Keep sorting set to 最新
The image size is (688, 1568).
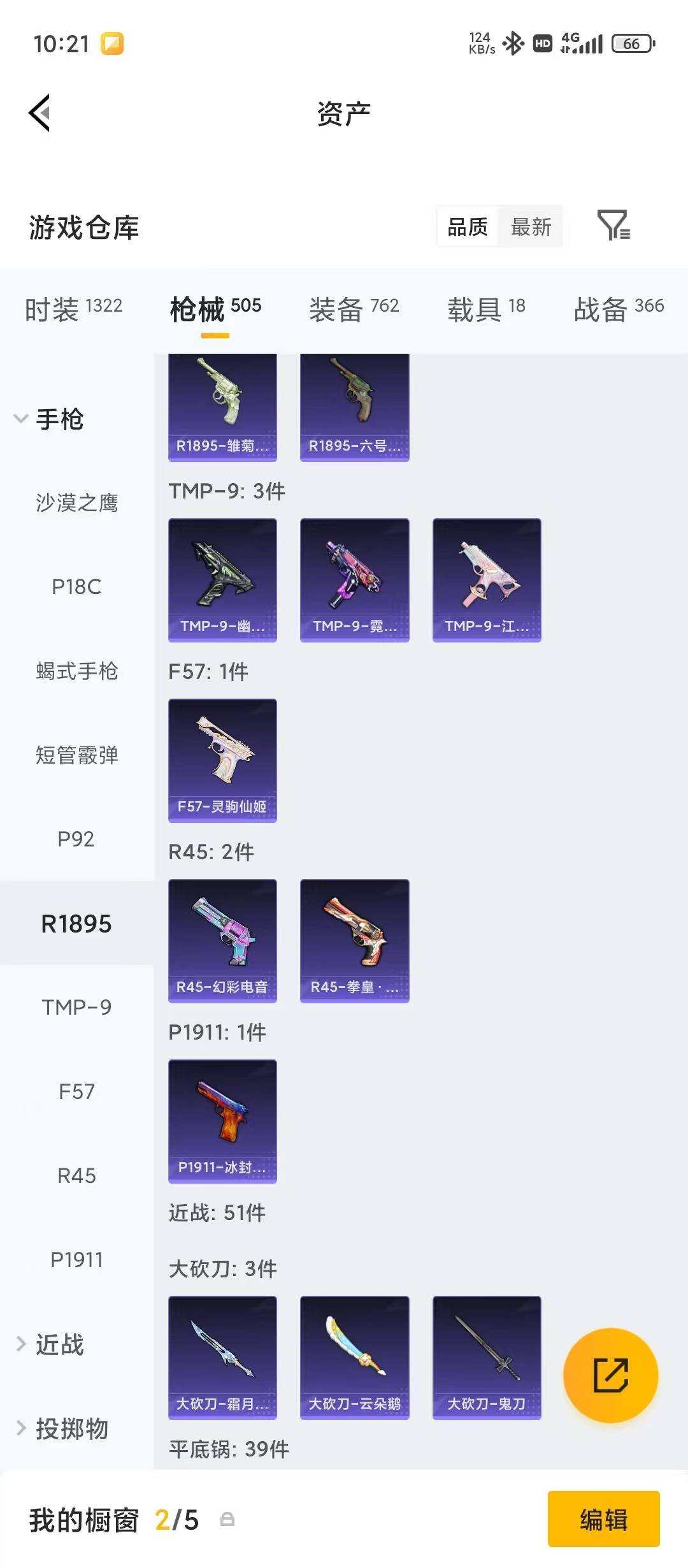click(x=531, y=228)
